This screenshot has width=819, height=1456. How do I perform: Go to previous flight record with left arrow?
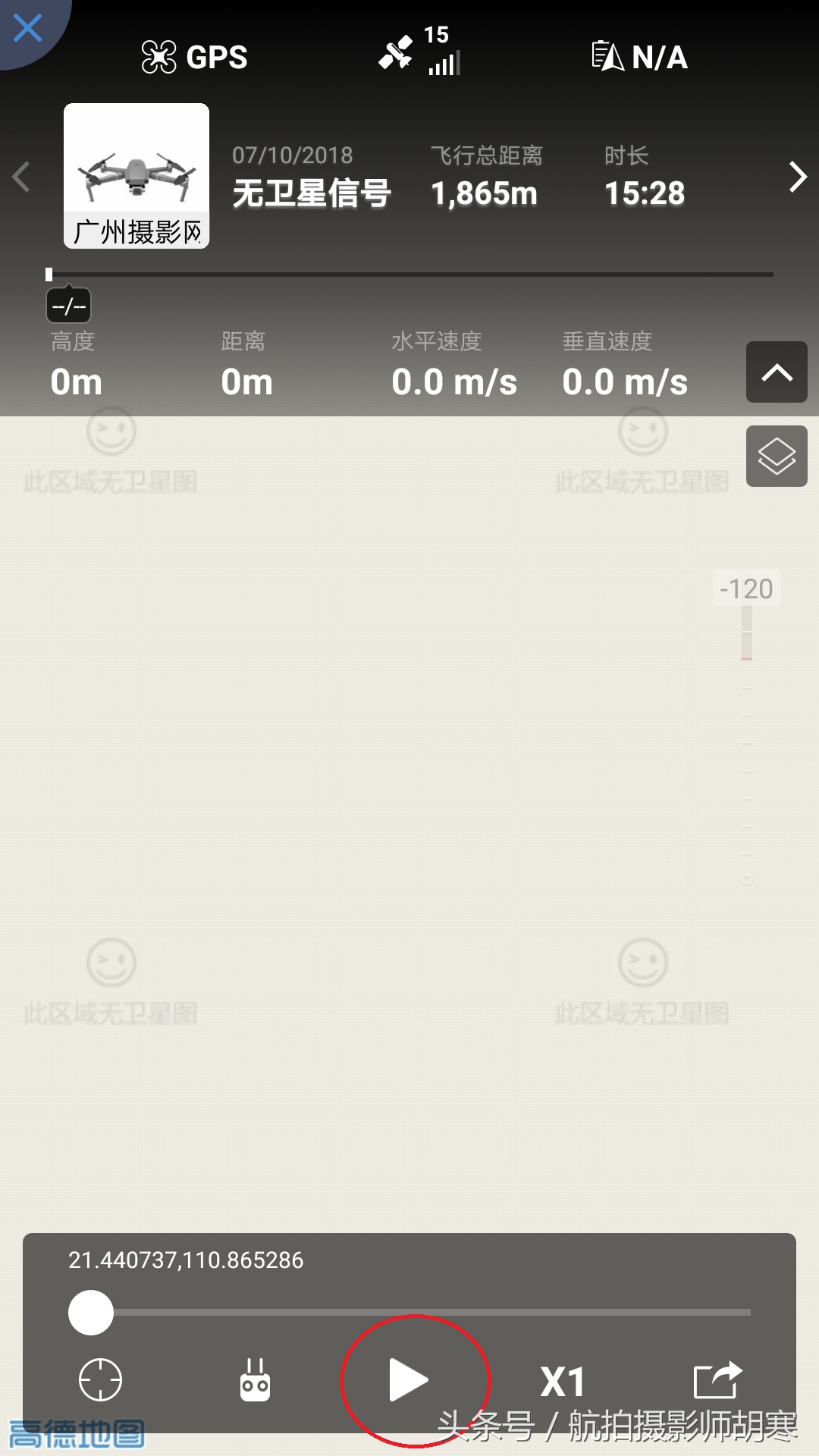click(20, 176)
